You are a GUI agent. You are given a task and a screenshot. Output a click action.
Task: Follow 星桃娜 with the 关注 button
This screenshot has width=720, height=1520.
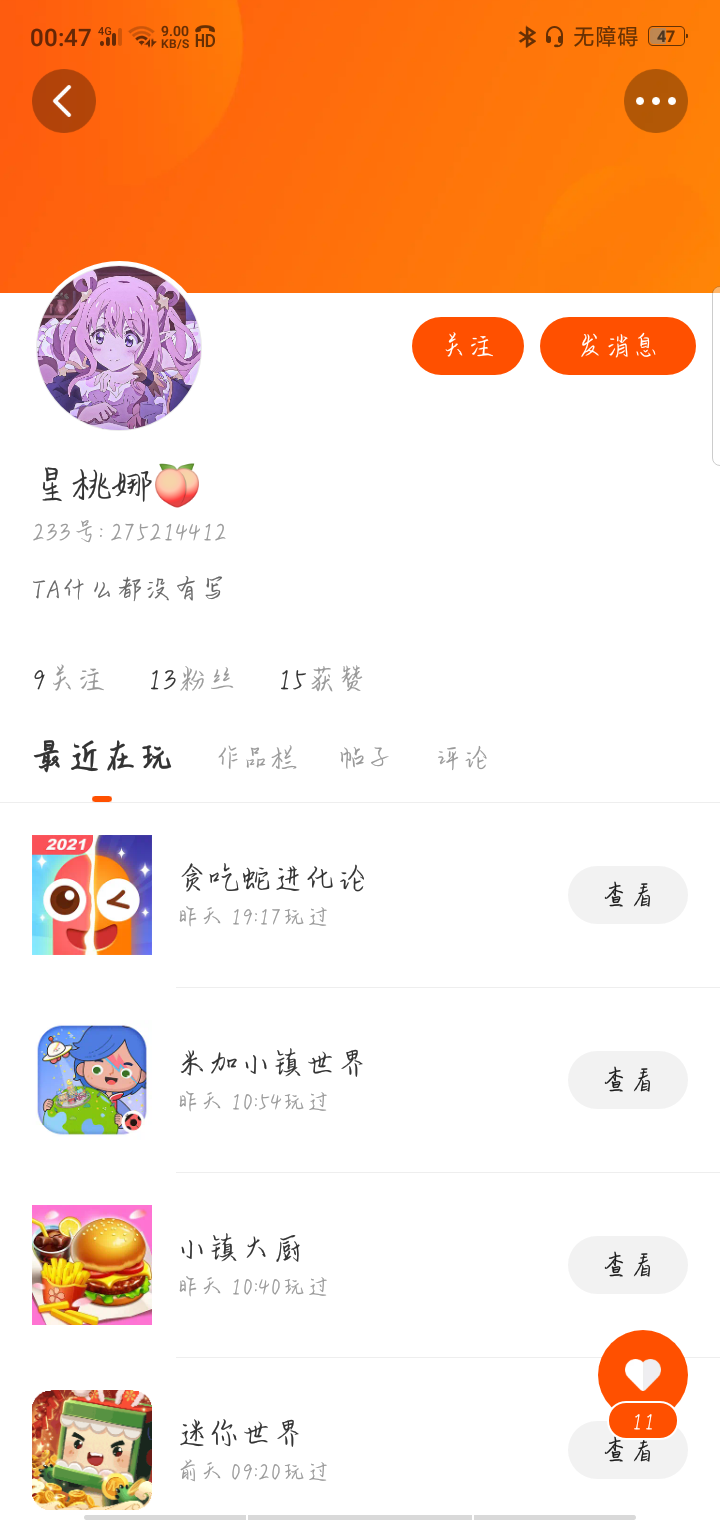[468, 346]
